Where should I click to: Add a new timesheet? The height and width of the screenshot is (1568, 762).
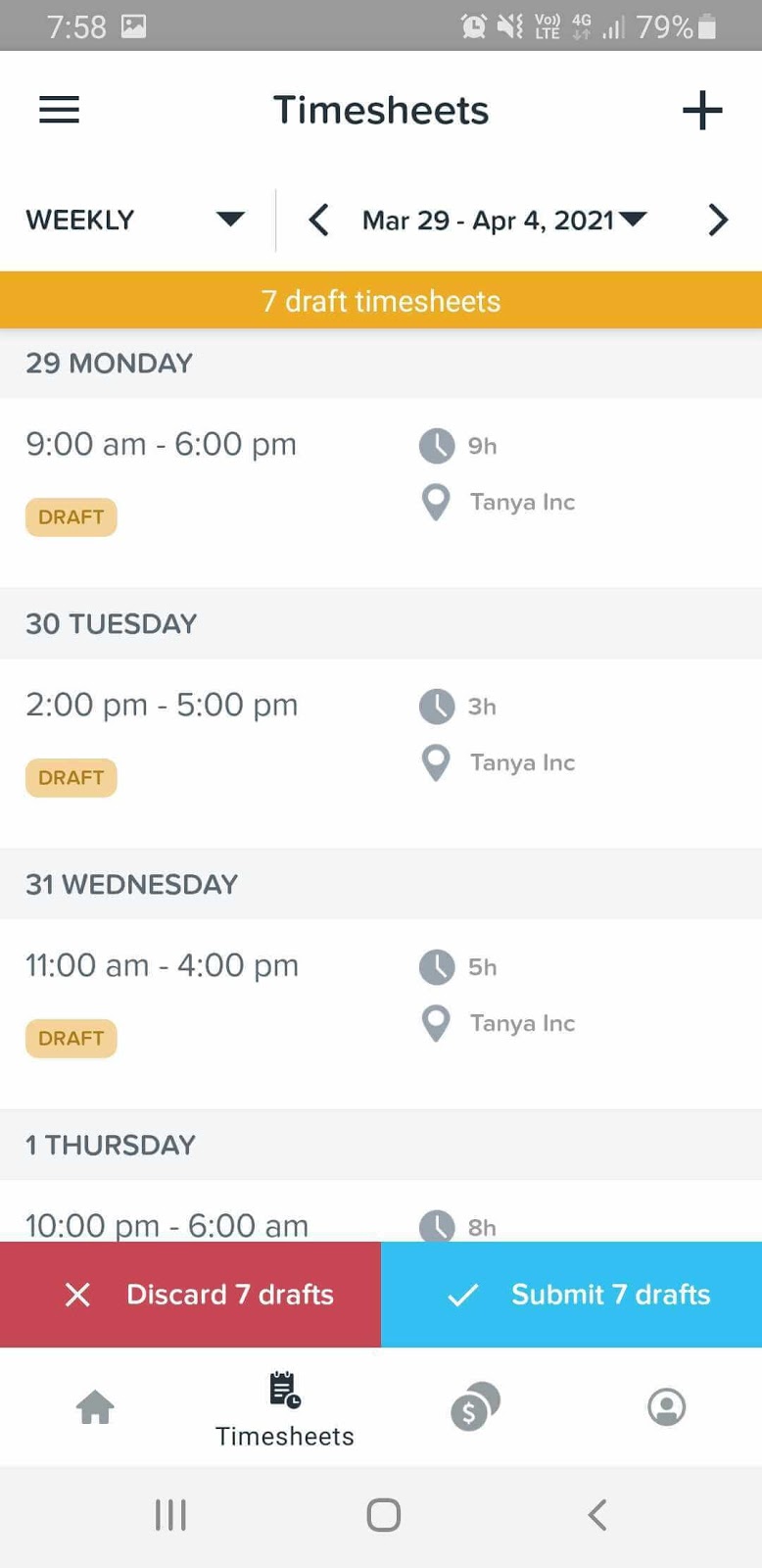701,110
